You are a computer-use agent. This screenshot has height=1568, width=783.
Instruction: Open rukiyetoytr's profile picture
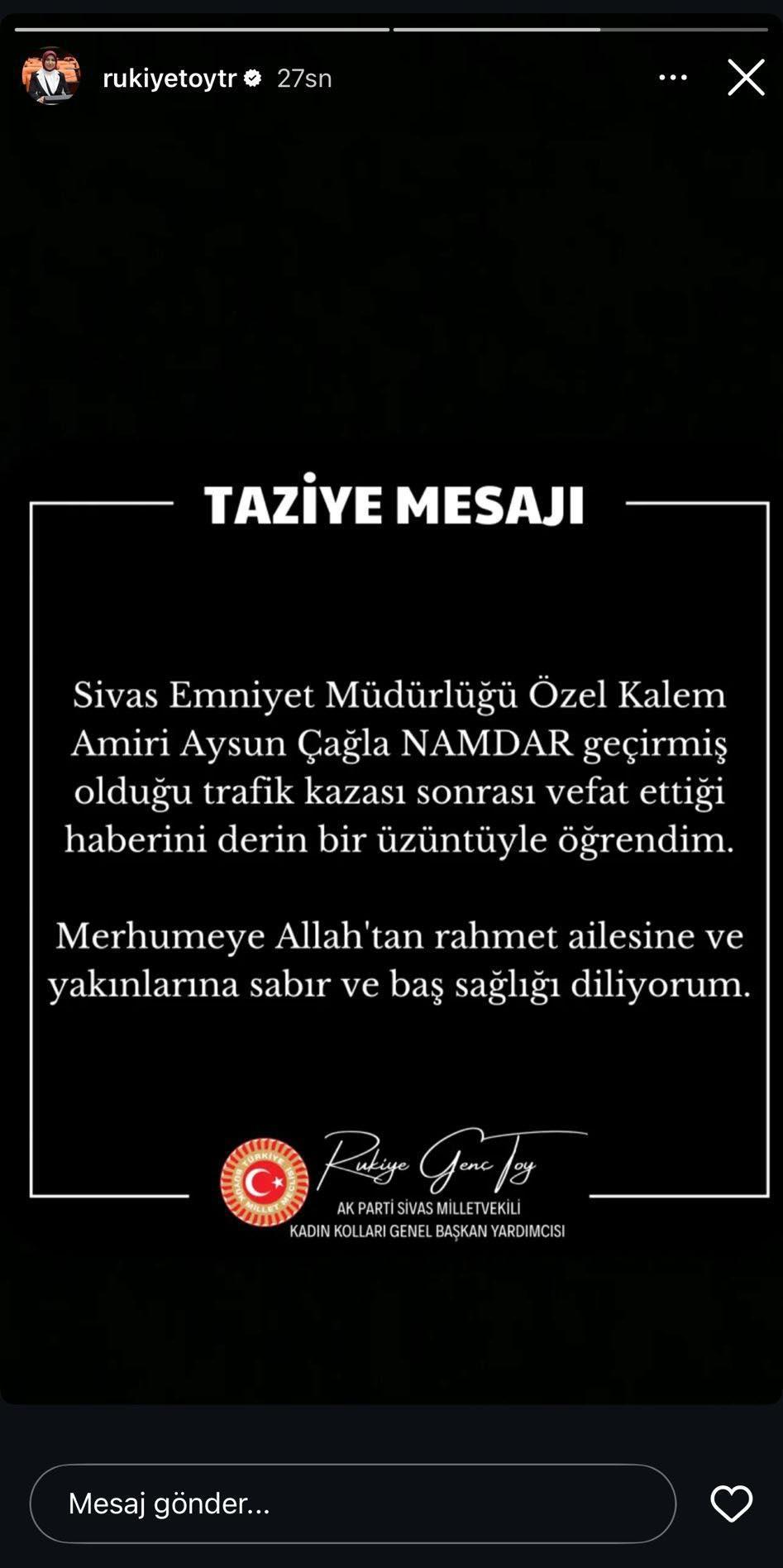tap(50, 77)
